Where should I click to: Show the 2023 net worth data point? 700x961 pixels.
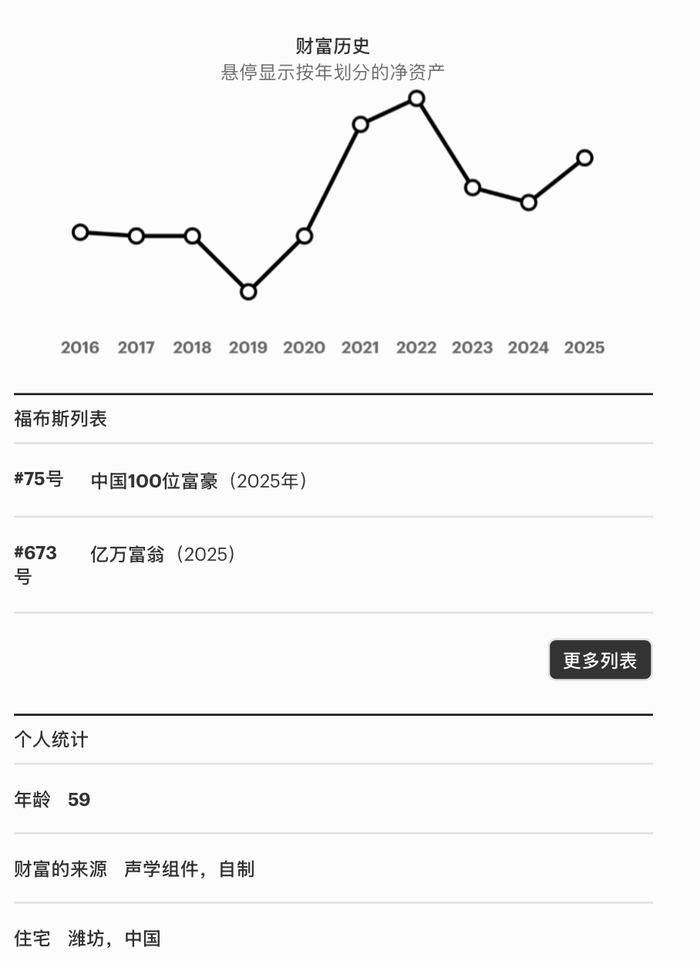pyautogui.click(x=473, y=187)
